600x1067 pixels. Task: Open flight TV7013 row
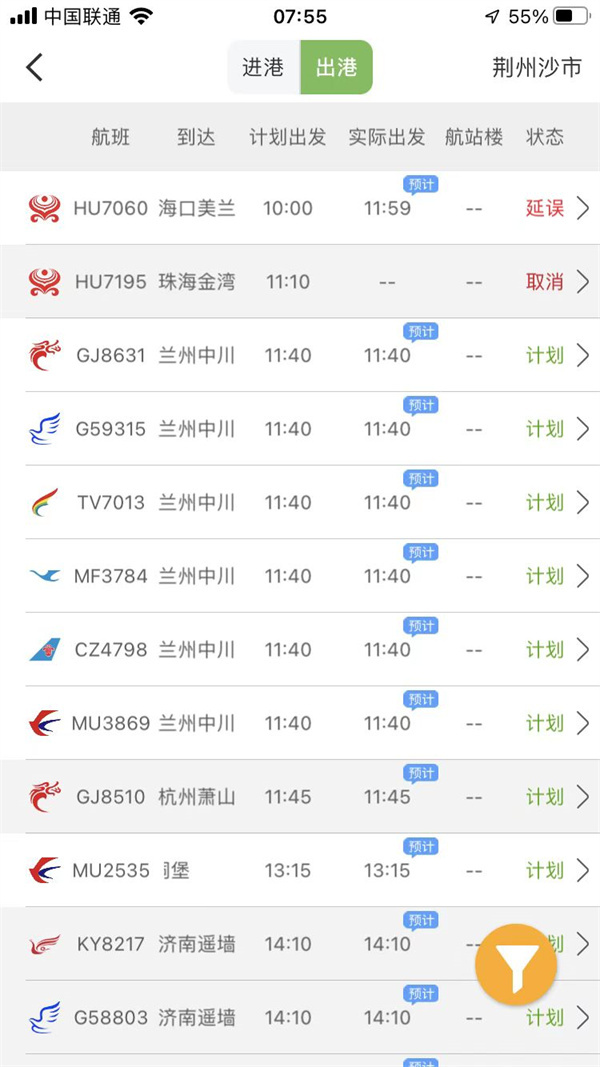[x=300, y=502]
